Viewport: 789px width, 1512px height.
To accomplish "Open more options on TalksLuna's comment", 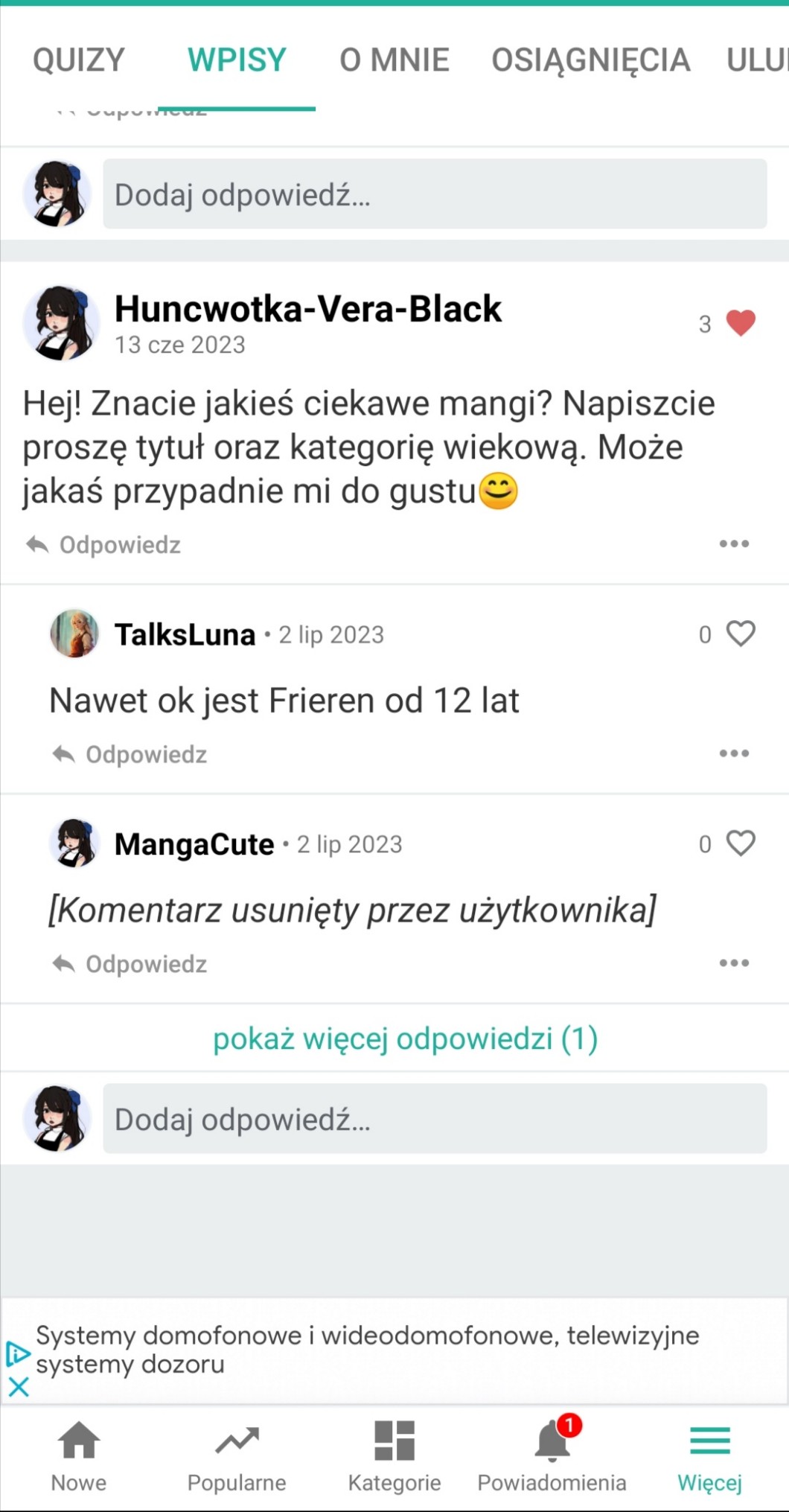I will pos(734,753).
